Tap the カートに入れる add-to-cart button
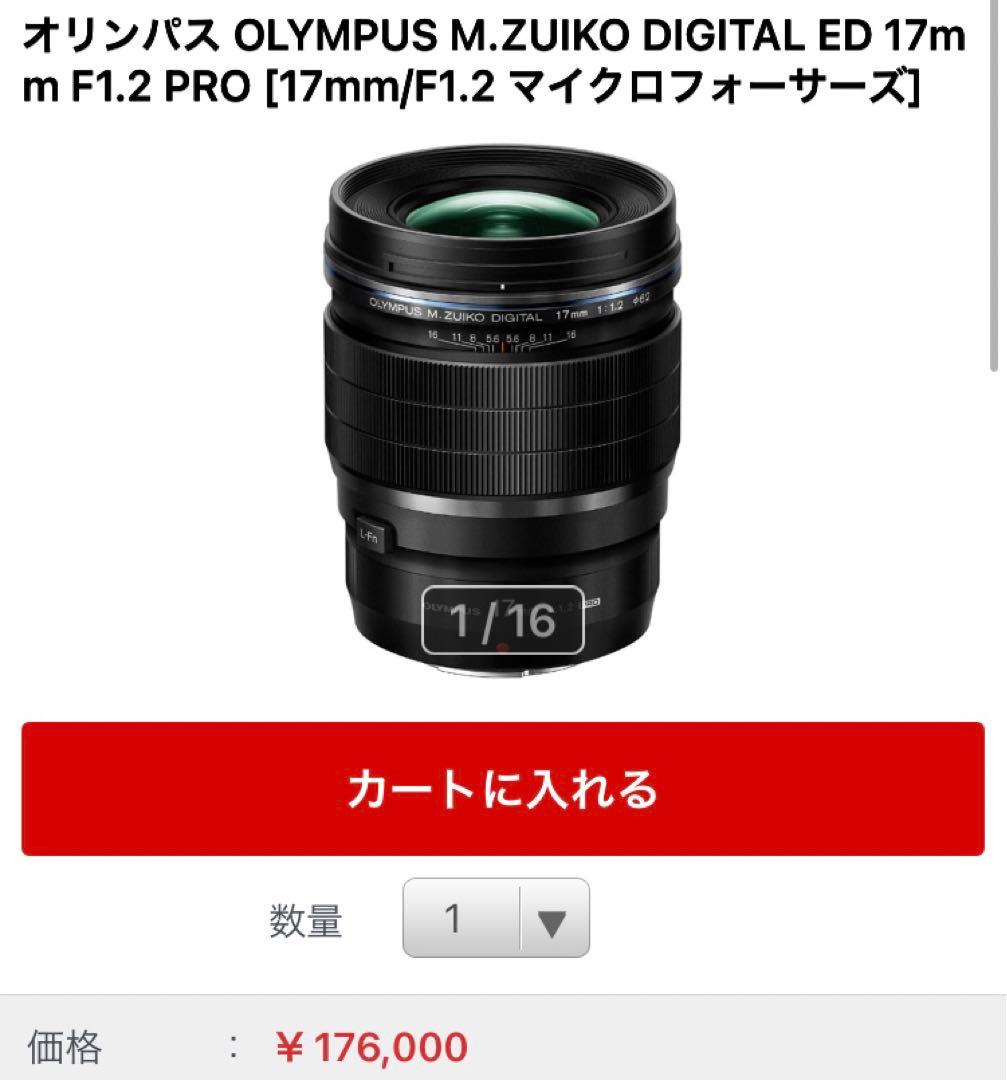 pyautogui.click(x=503, y=790)
